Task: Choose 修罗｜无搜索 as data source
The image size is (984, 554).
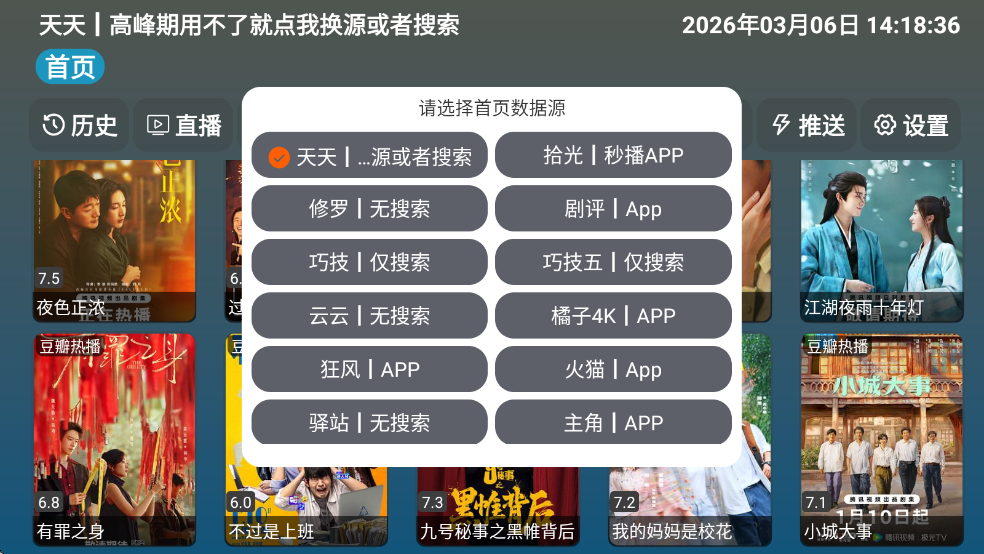Action: pos(369,209)
